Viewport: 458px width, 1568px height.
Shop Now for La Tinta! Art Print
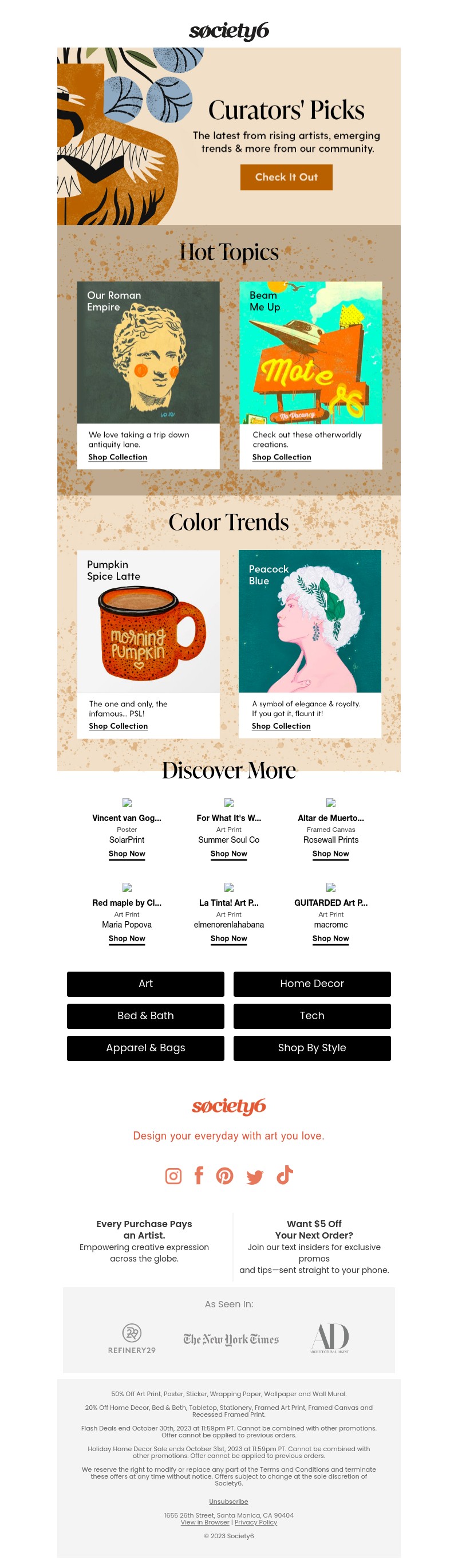228,938
